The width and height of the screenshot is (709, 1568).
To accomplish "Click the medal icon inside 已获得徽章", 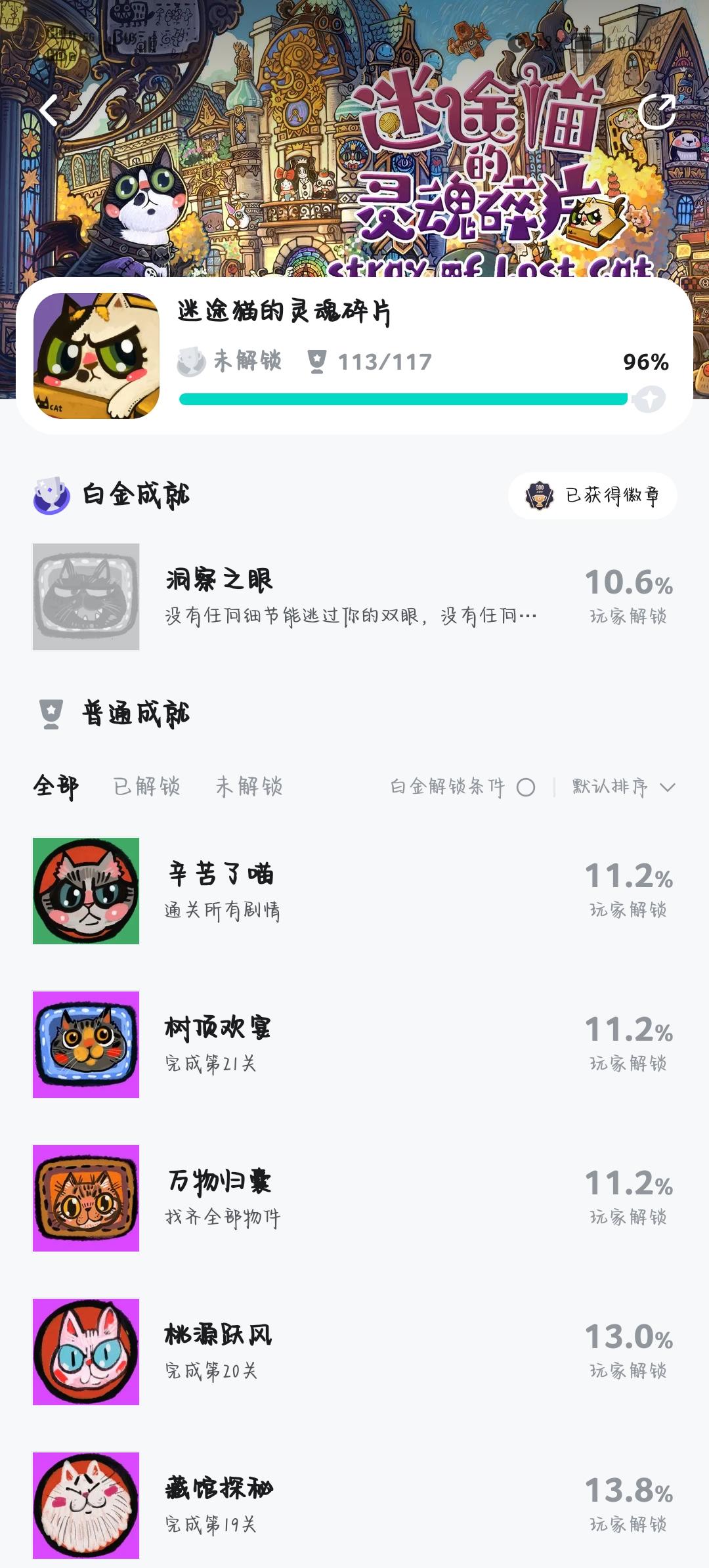I will tap(538, 497).
